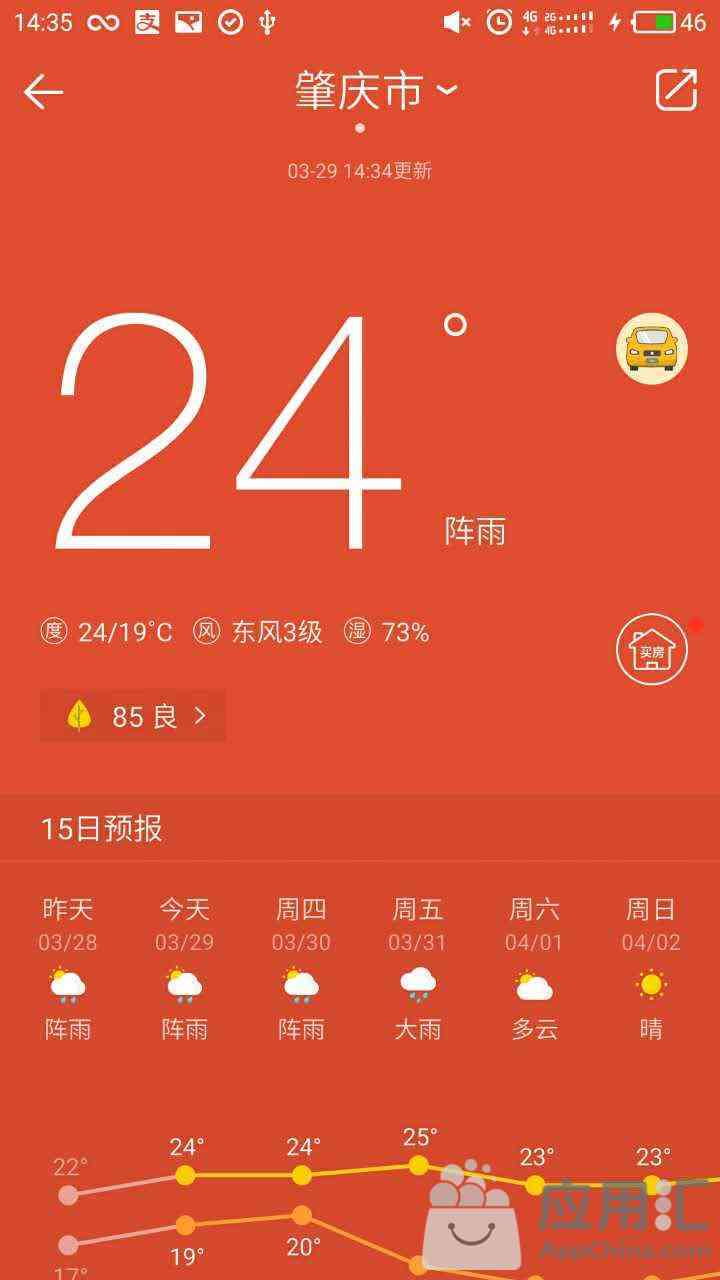Share the weather via the share icon
Screen dimensions: 720x1280
pyautogui.click(x=676, y=90)
